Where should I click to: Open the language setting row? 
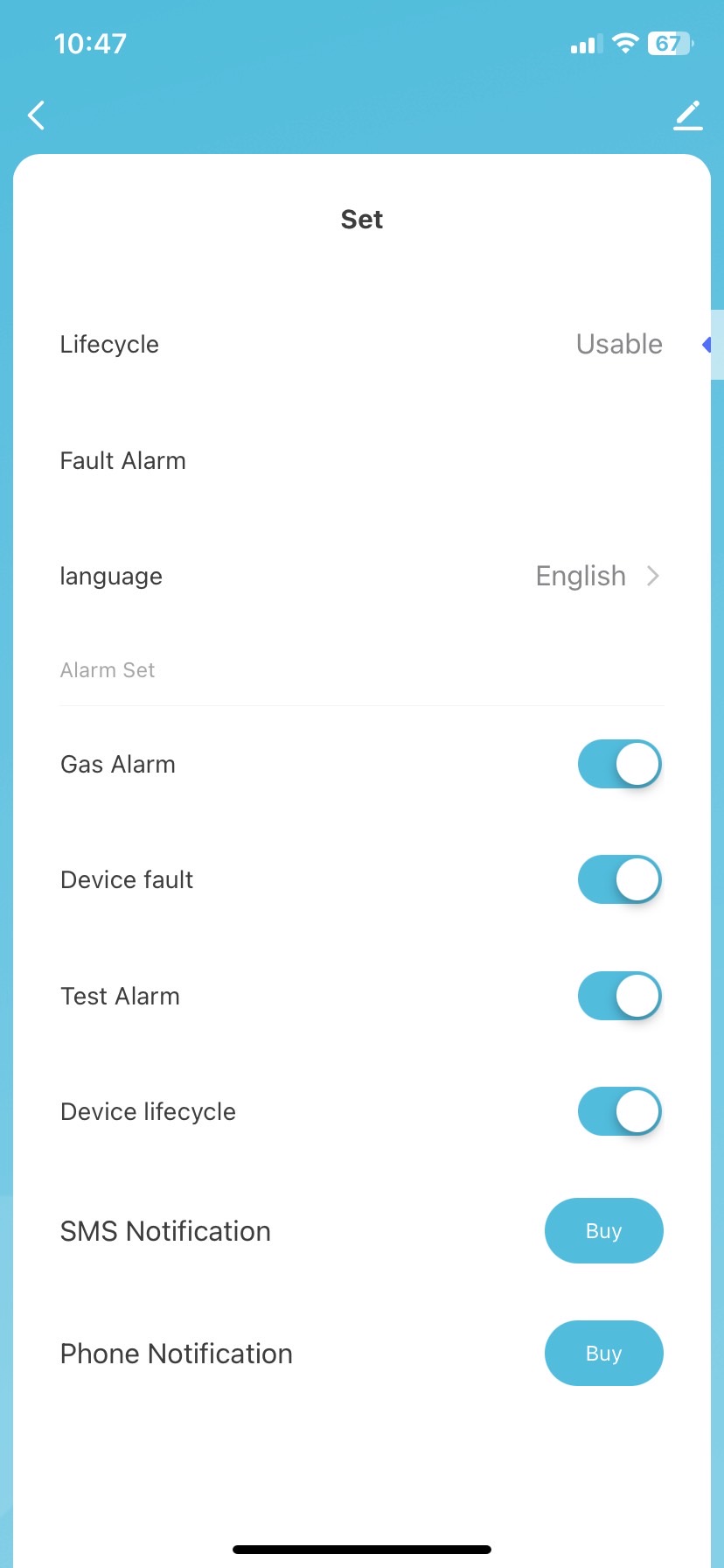[361, 576]
